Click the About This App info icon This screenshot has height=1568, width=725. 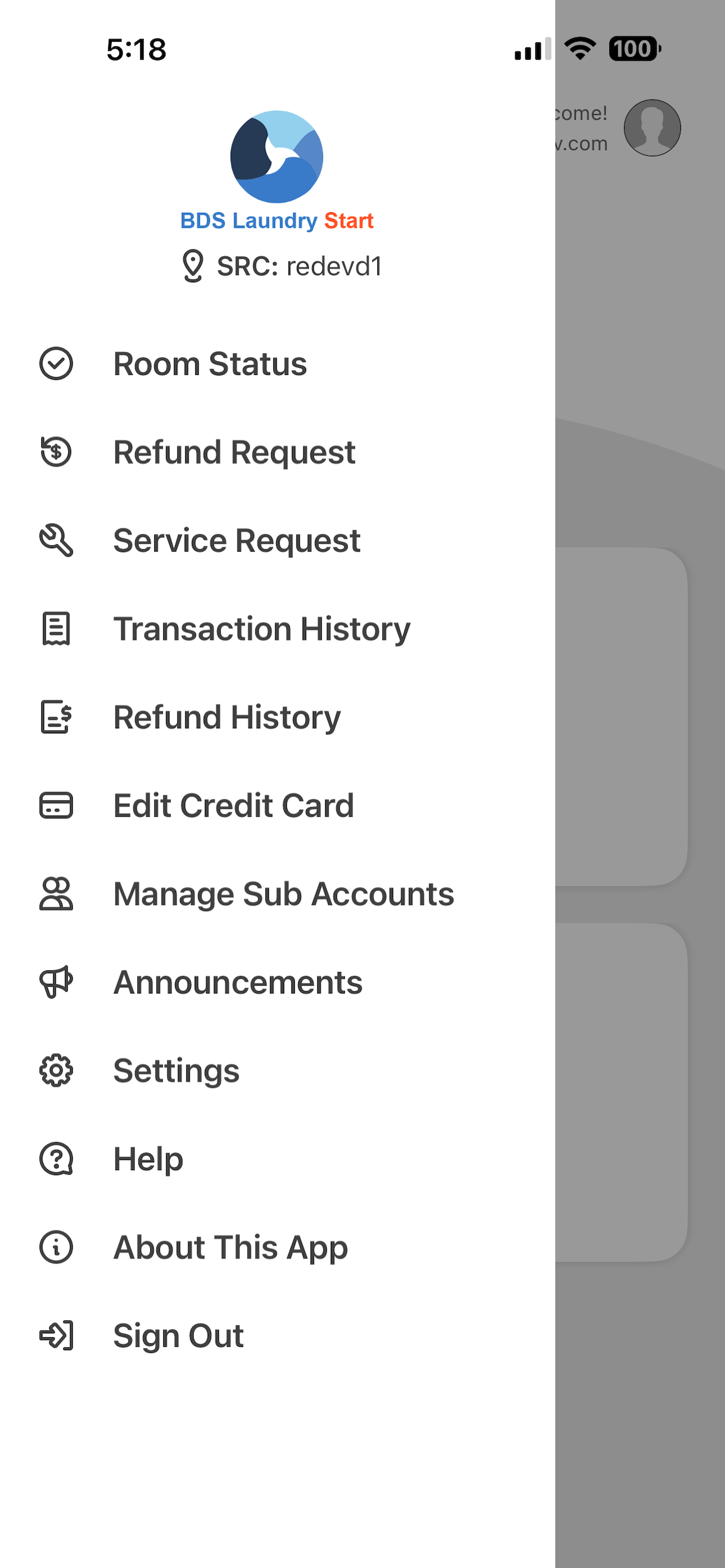click(56, 1247)
